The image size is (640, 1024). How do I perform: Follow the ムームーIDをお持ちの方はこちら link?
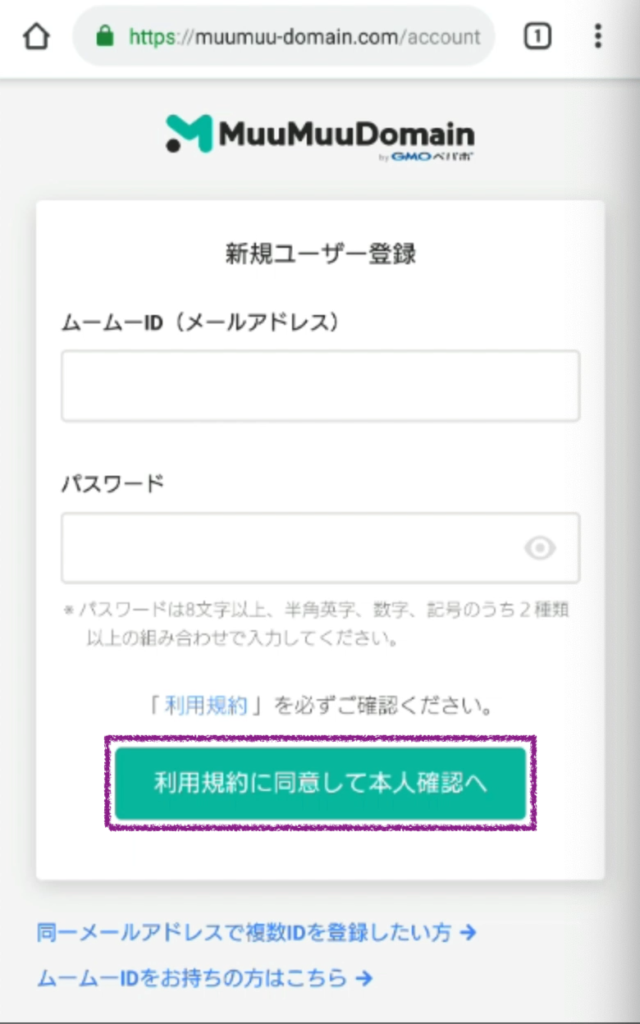click(x=204, y=977)
